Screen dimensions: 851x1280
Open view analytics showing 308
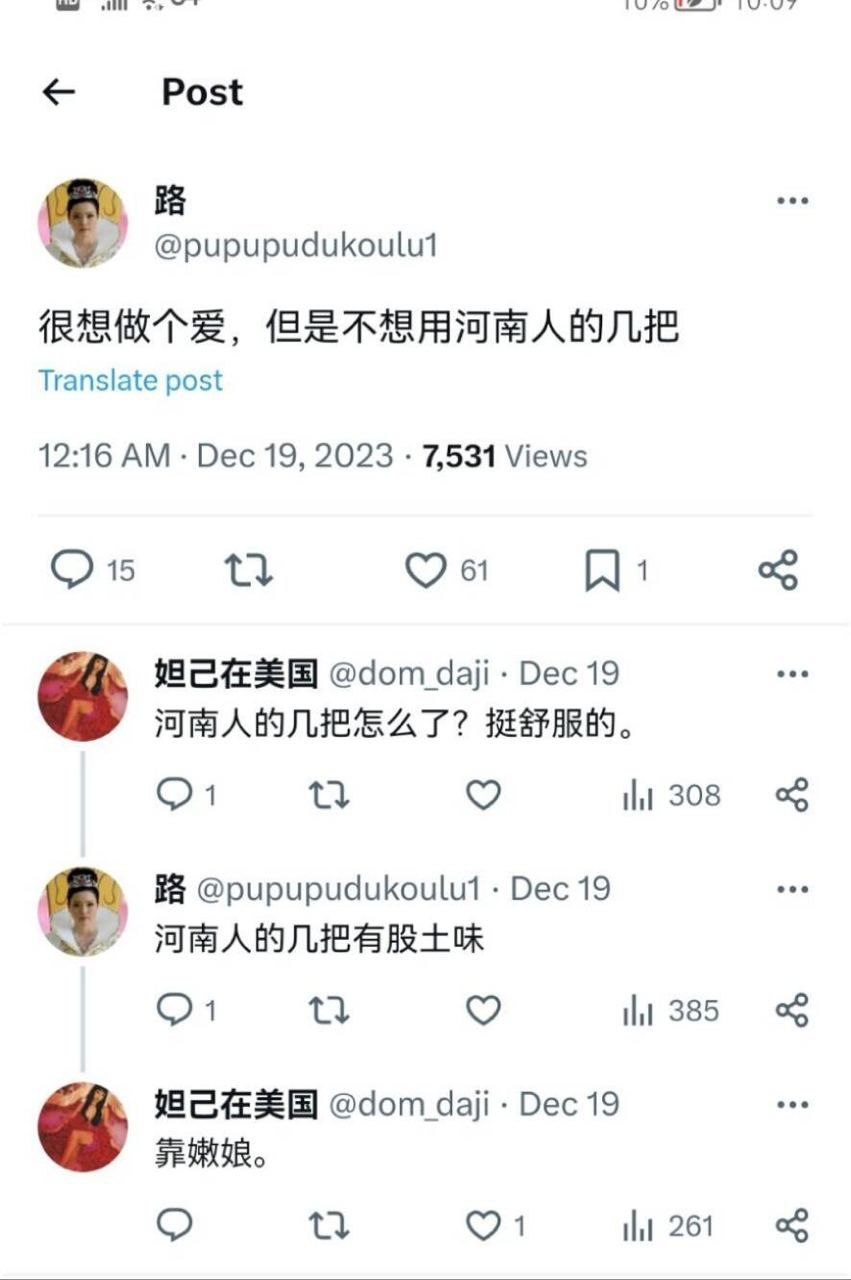coord(671,796)
